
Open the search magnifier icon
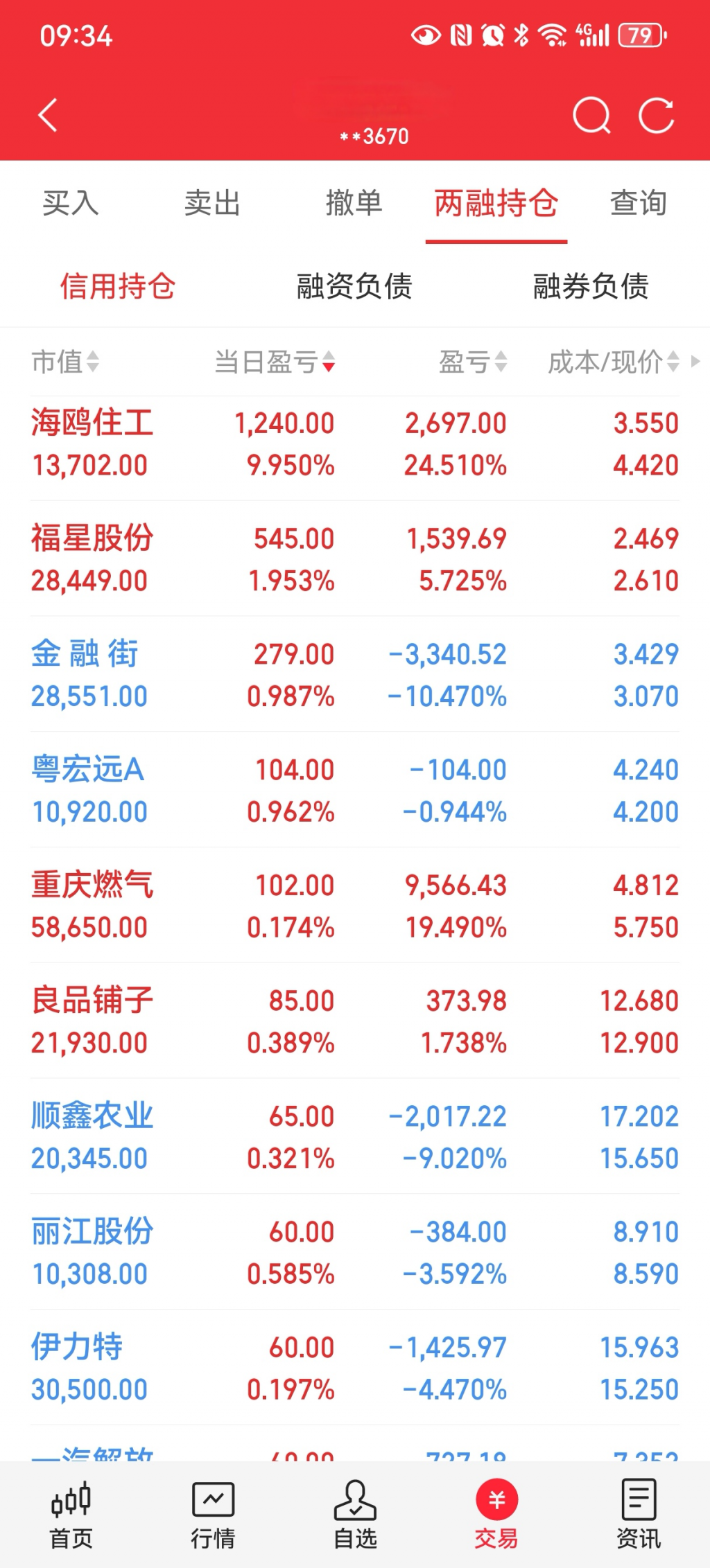tap(591, 115)
